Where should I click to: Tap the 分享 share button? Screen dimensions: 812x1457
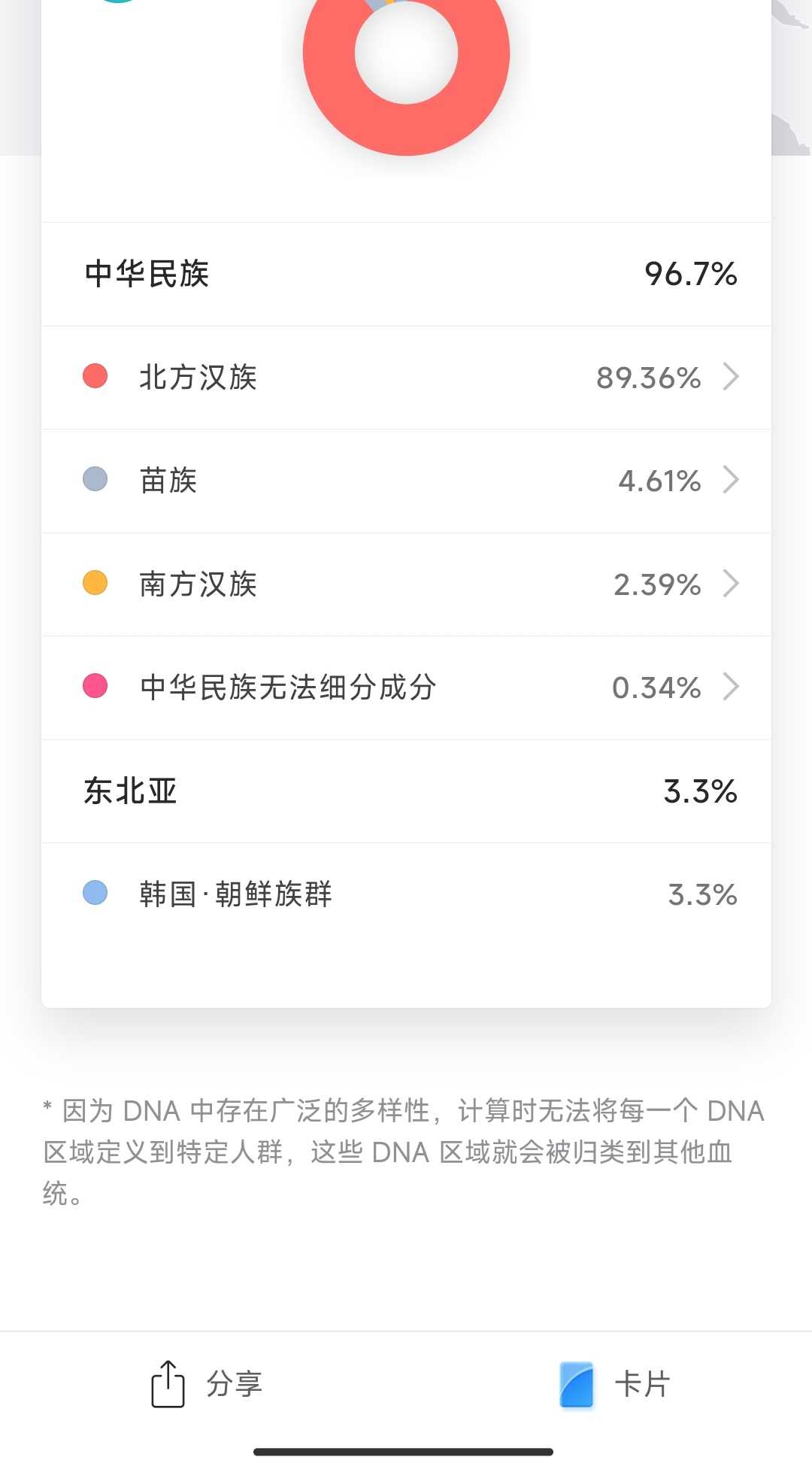point(207,1384)
